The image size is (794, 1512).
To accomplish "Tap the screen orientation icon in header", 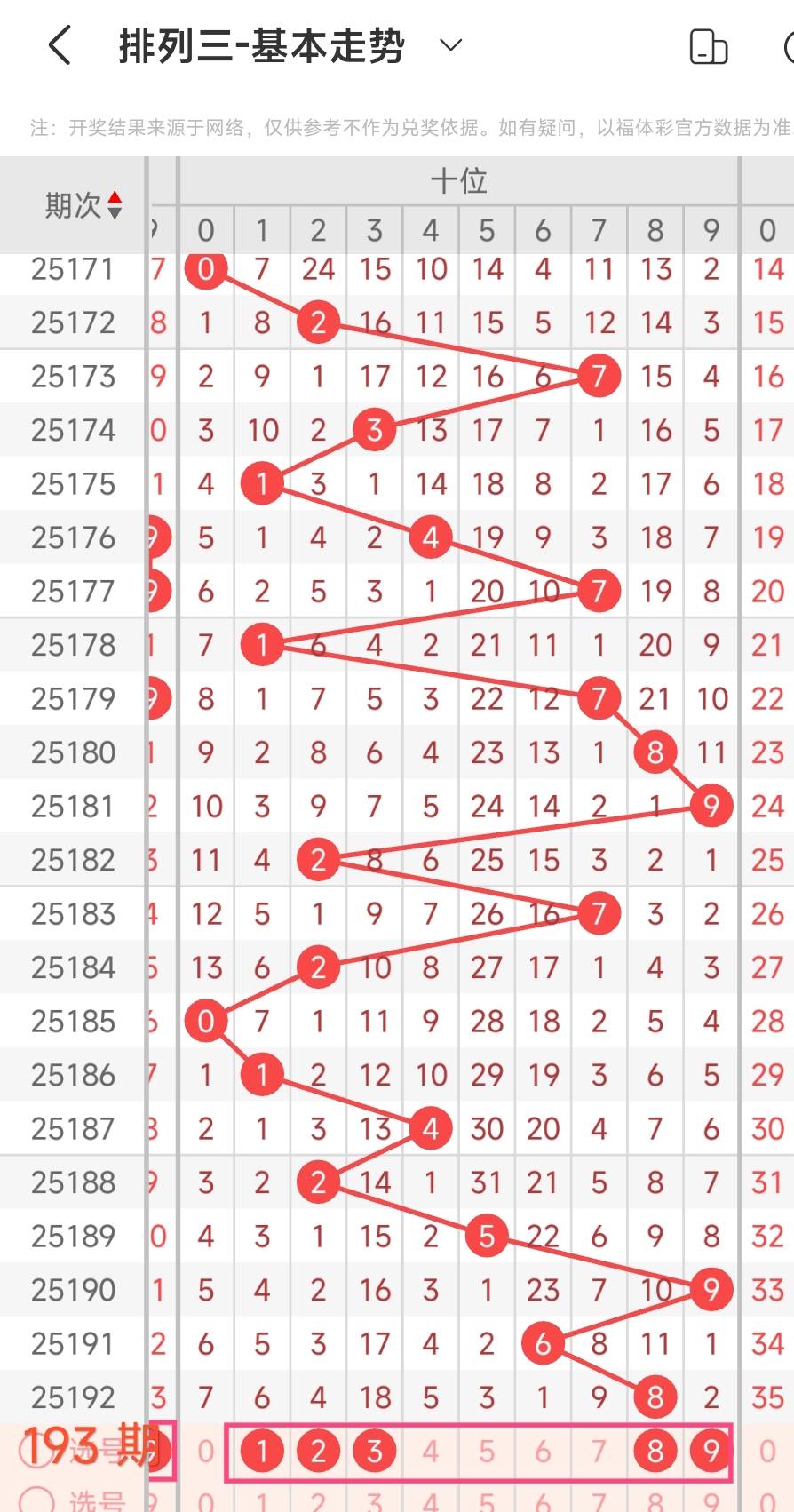I will pos(709,47).
